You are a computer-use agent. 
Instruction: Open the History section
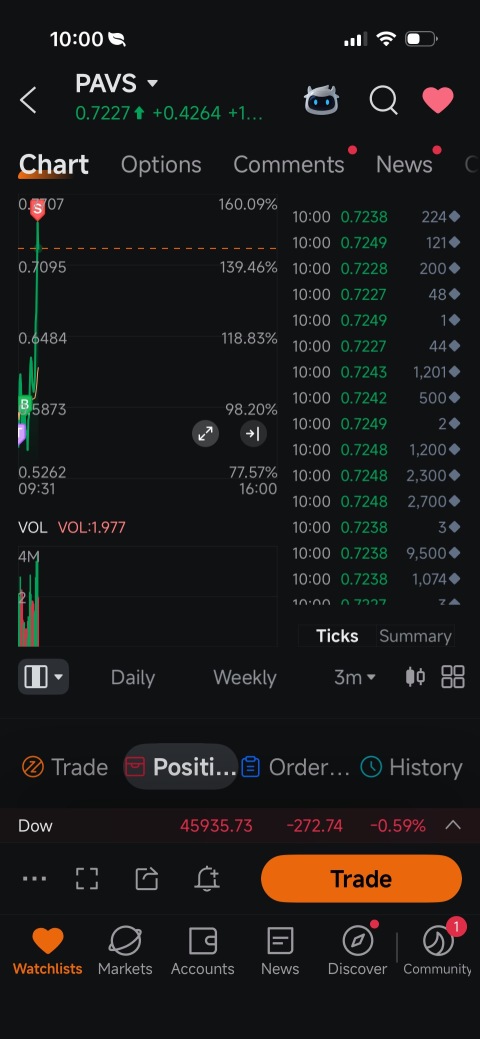point(412,767)
